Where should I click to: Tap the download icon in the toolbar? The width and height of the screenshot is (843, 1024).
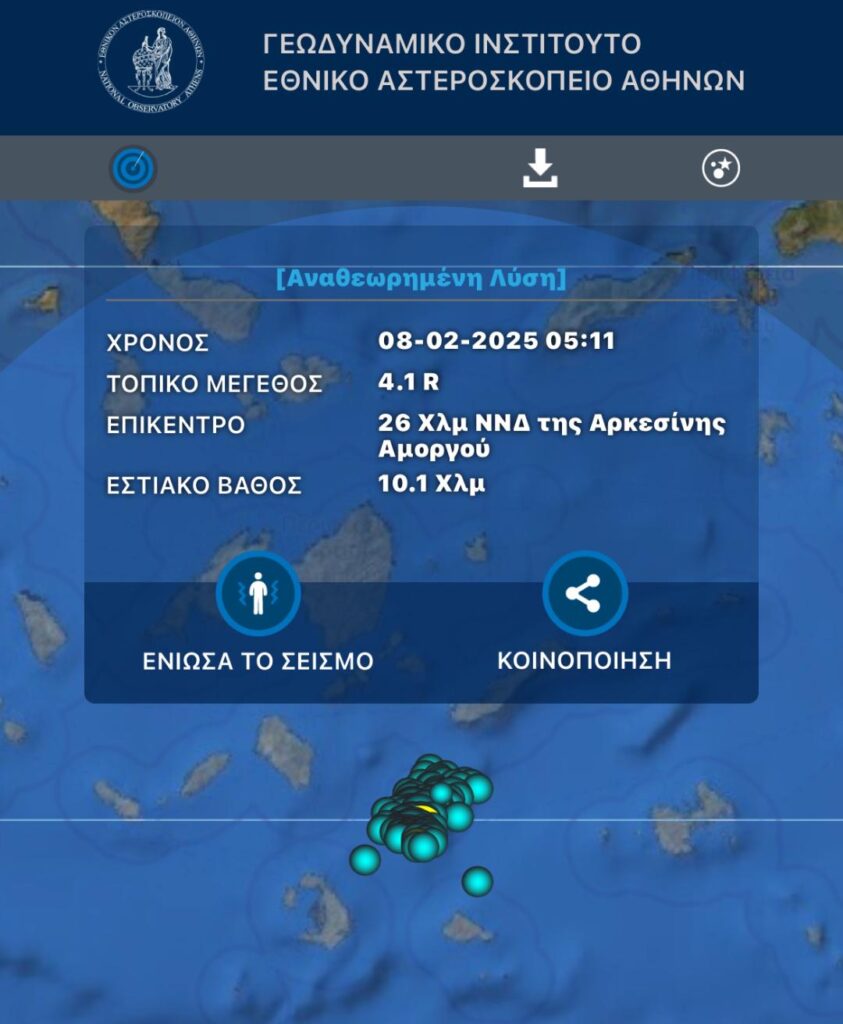[x=540, y=168]
